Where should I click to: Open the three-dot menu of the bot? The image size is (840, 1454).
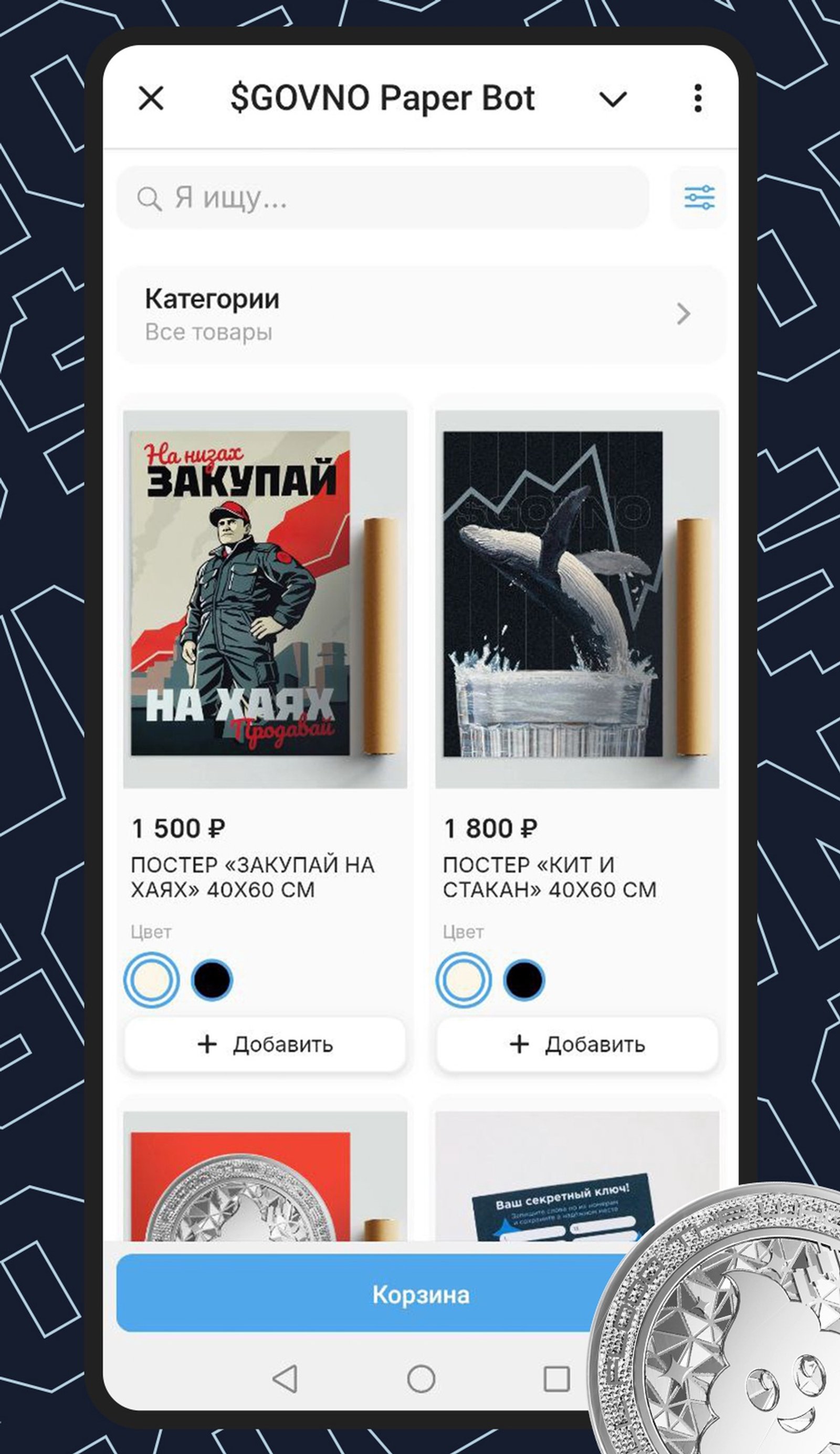[x=698, y=97]
